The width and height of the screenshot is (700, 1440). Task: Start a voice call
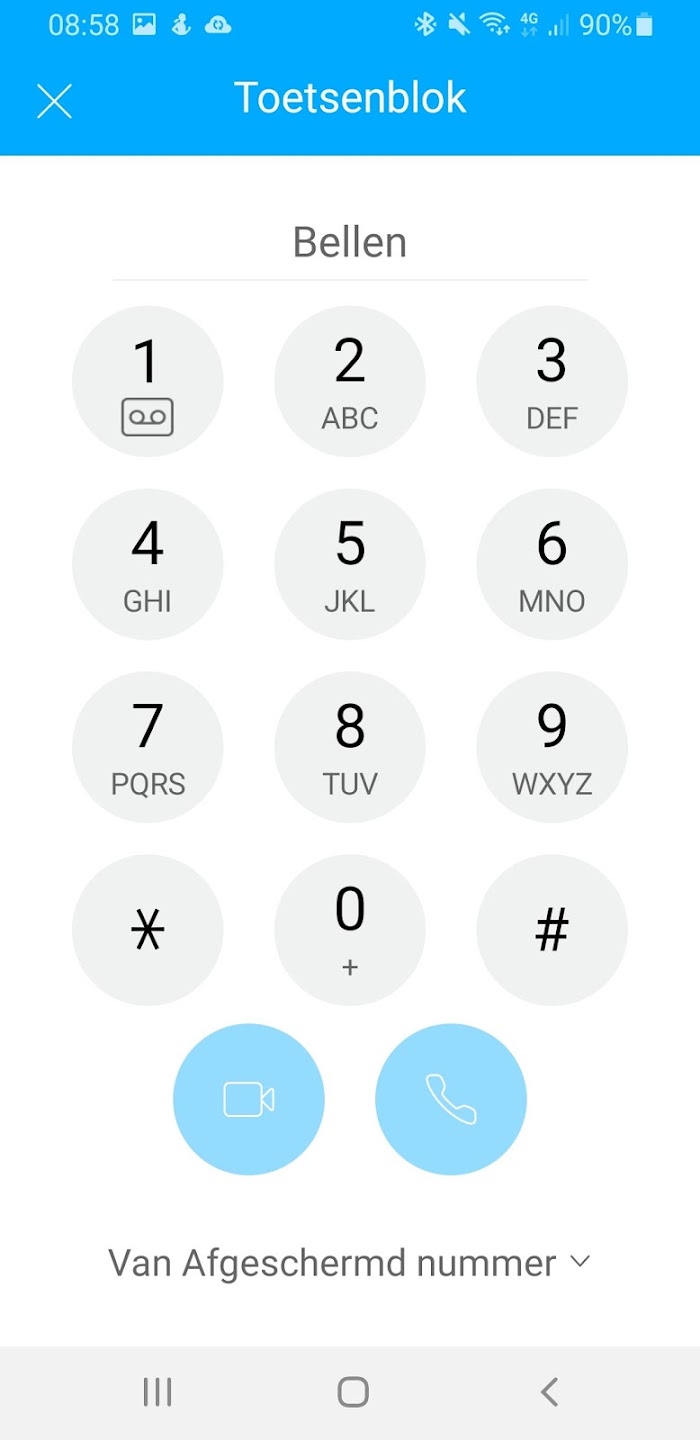pos(451,1099)
